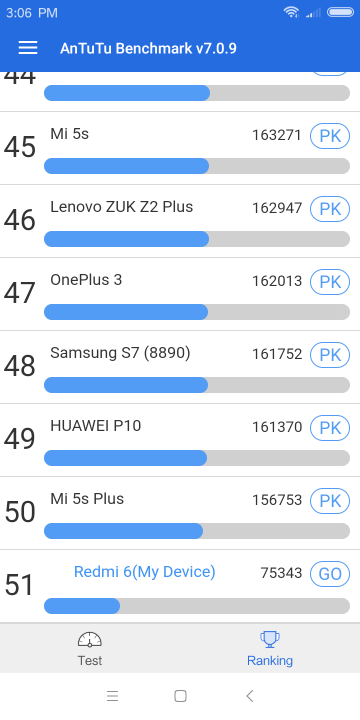Go back using system navigation arrow

point(249,696)
